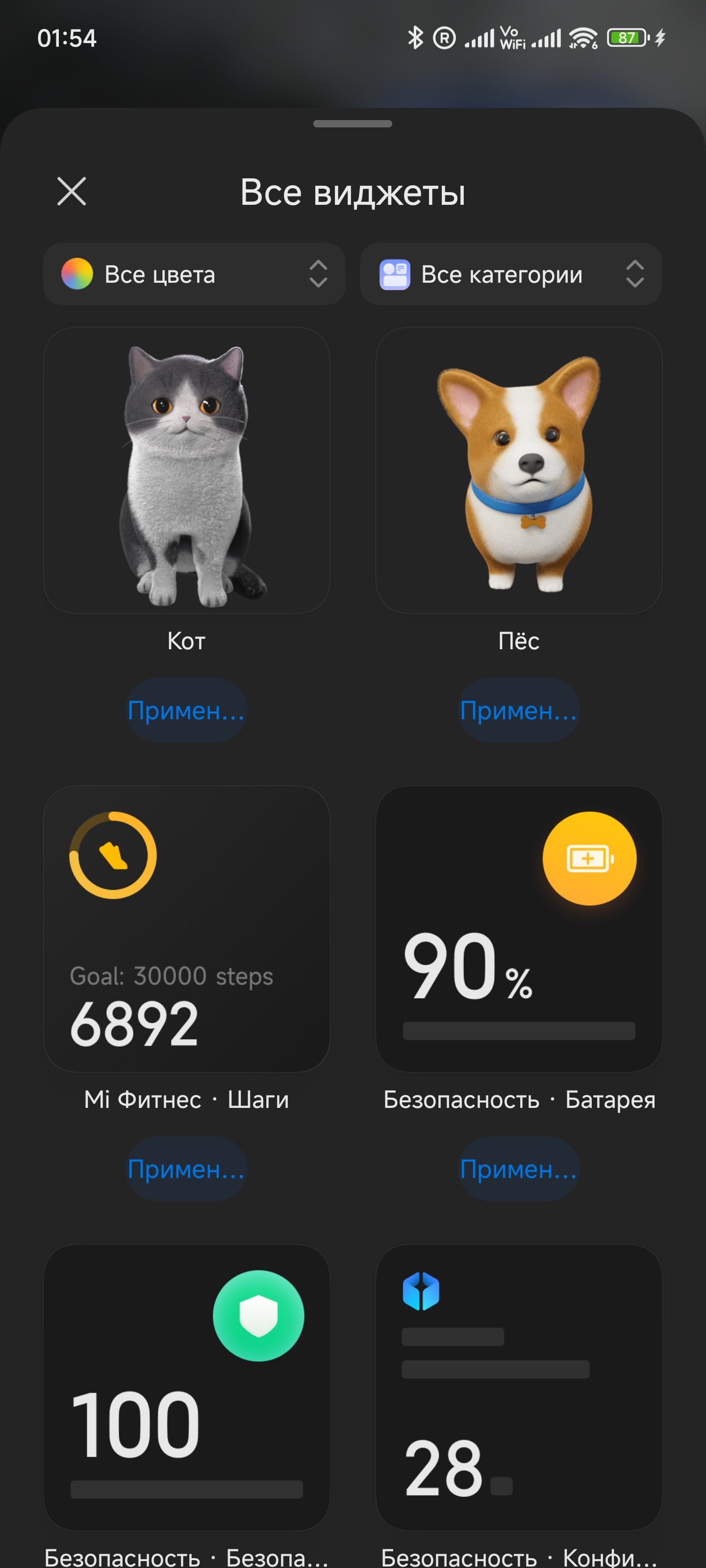Open the Безопасность Конфи… widget showing 28
This screenshot has width=706, height=1568.
click(519, 1387)
